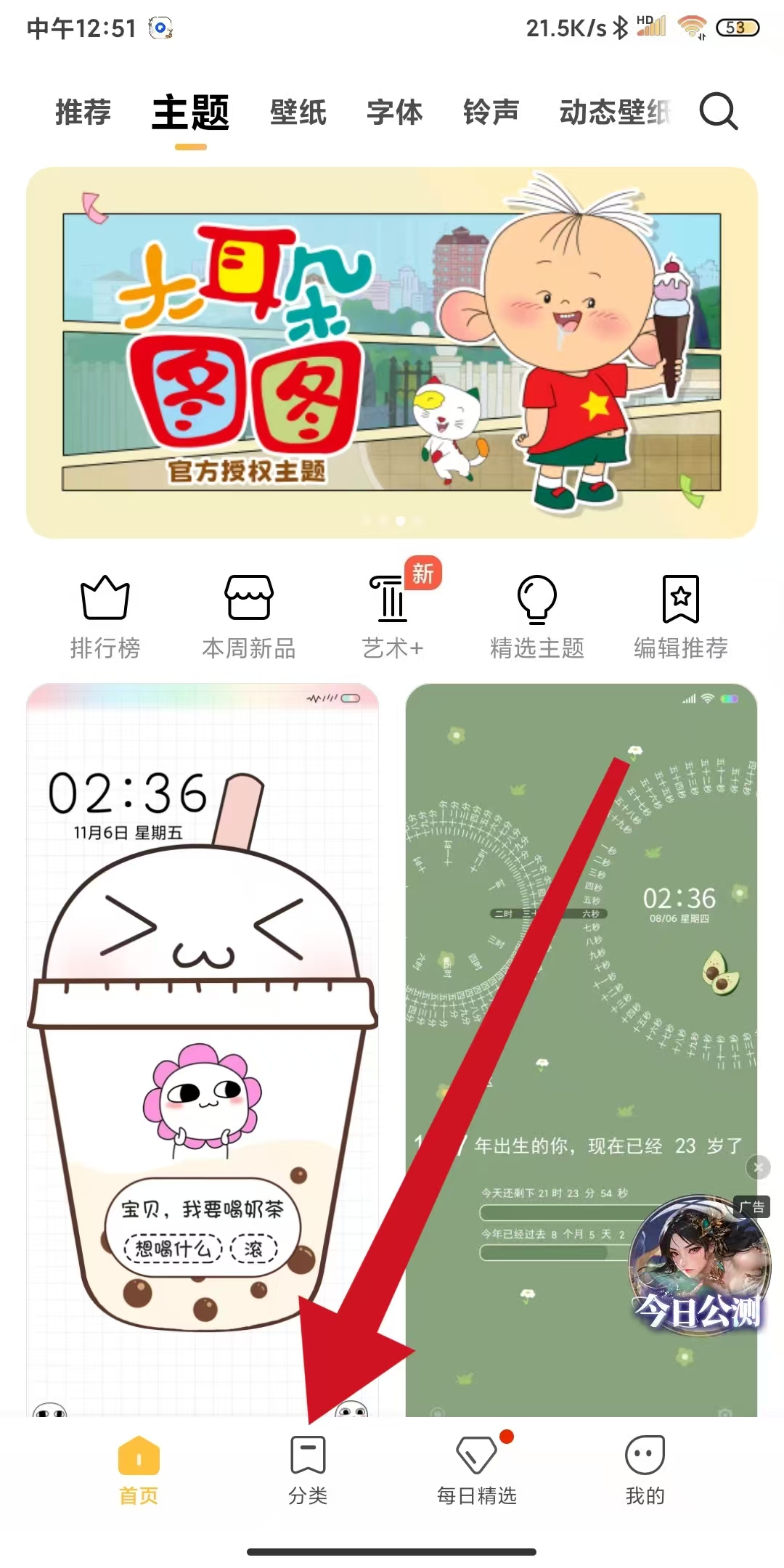Go to the 每日精选 tab
Image resolution: width=784 pixels, height=1568 pixels.
tap(477, 1470)
